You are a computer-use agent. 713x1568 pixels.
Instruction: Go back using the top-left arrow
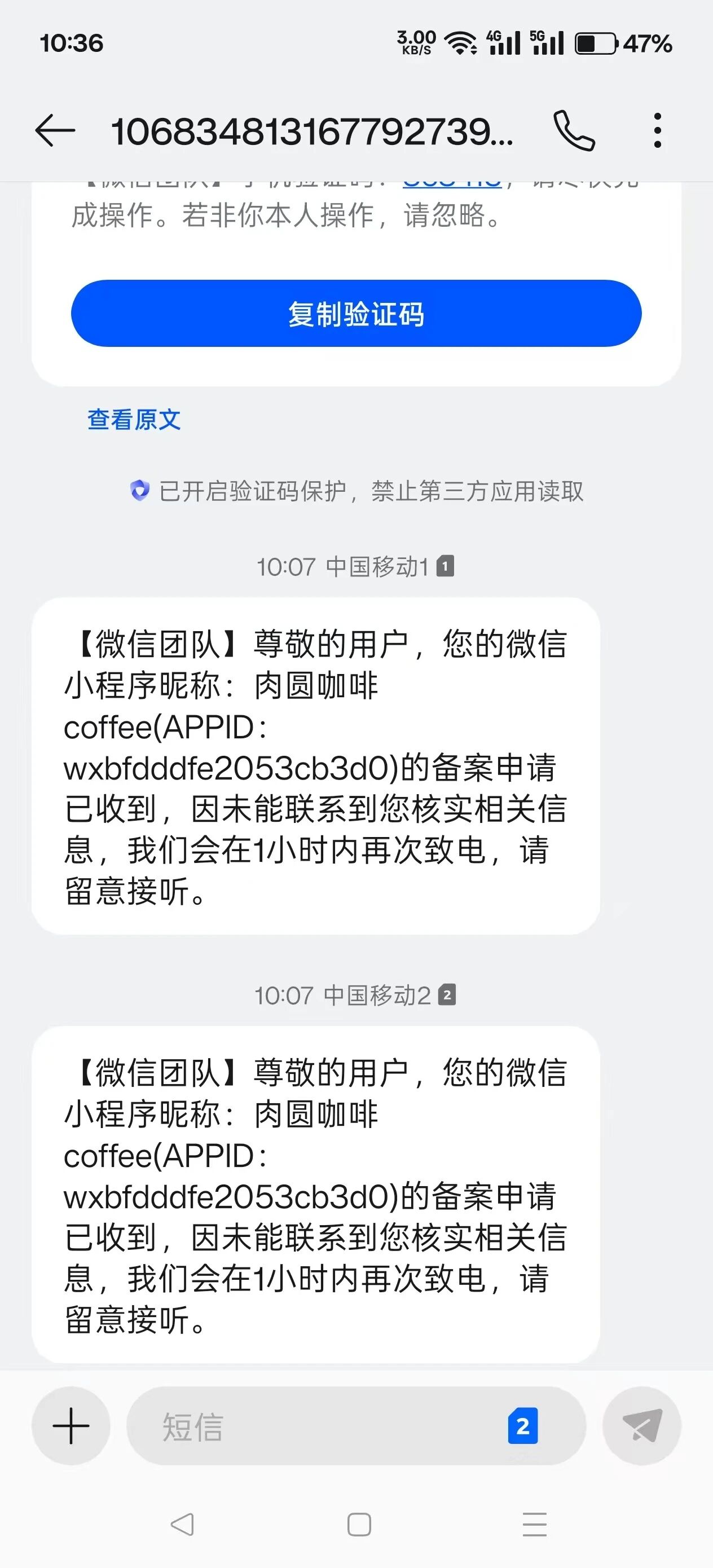coord(55,130)
